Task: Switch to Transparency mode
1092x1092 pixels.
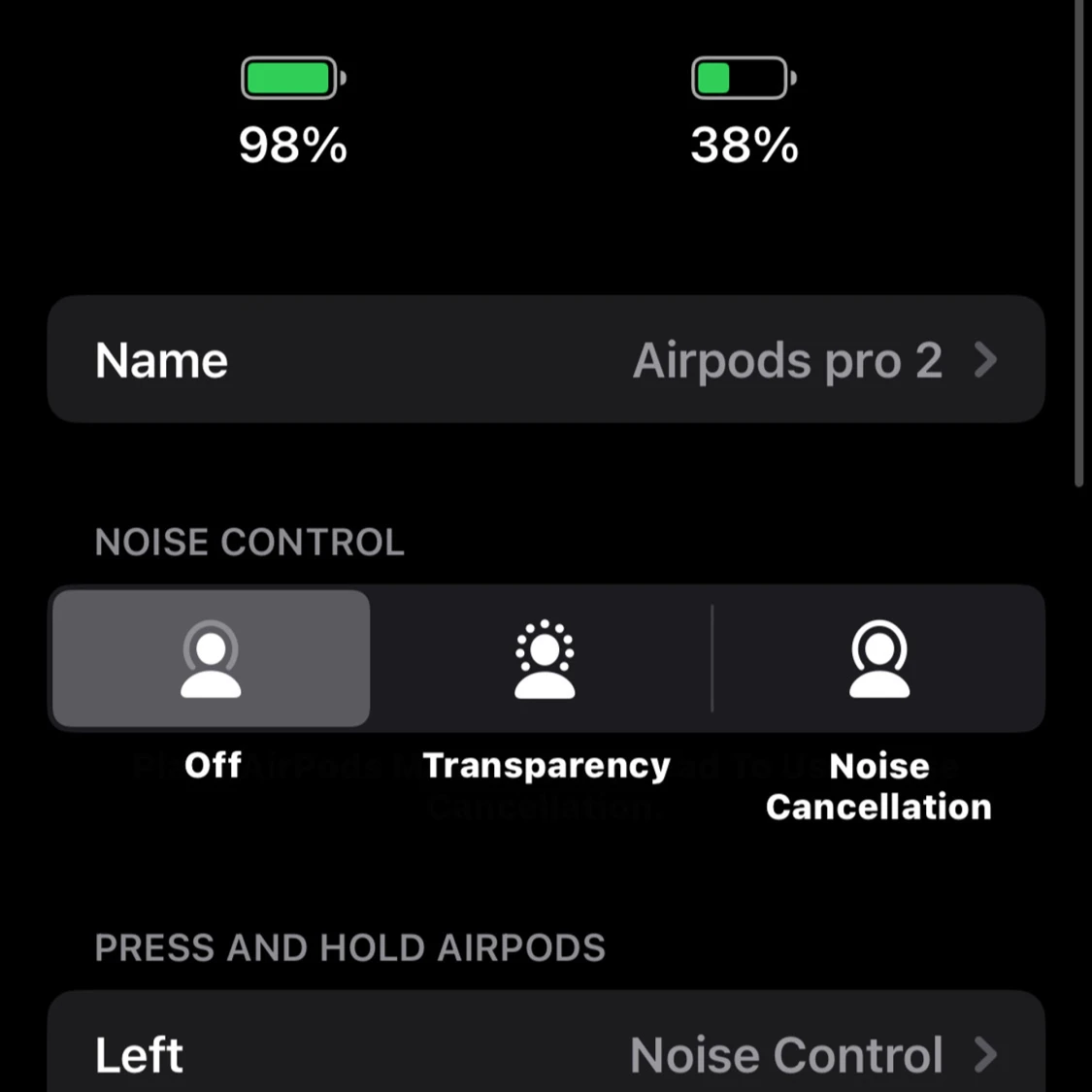Action: 545,659
